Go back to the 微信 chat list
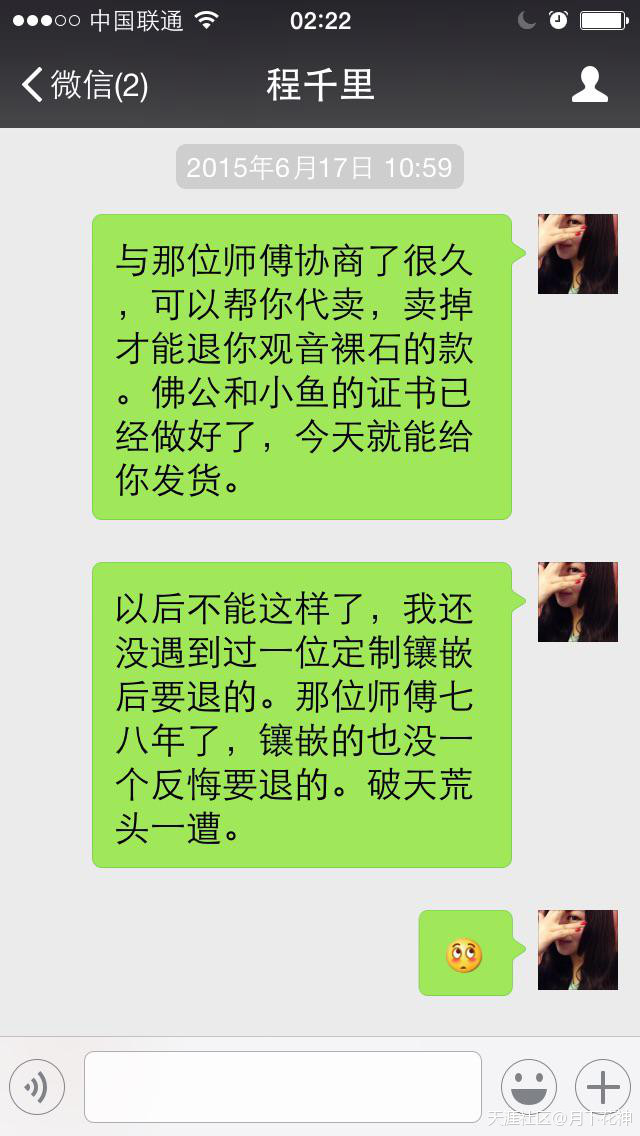The width and height of the screenshot is (640, 1136). (84, 85)
